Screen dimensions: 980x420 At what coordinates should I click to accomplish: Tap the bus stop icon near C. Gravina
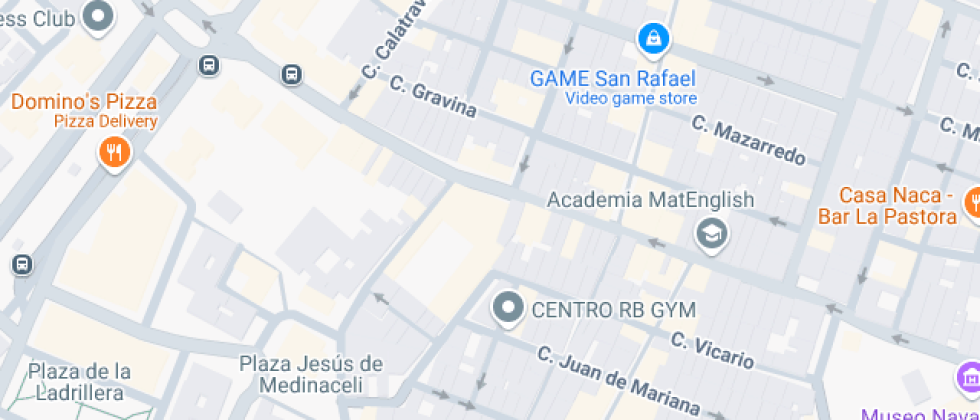(291, 74)
